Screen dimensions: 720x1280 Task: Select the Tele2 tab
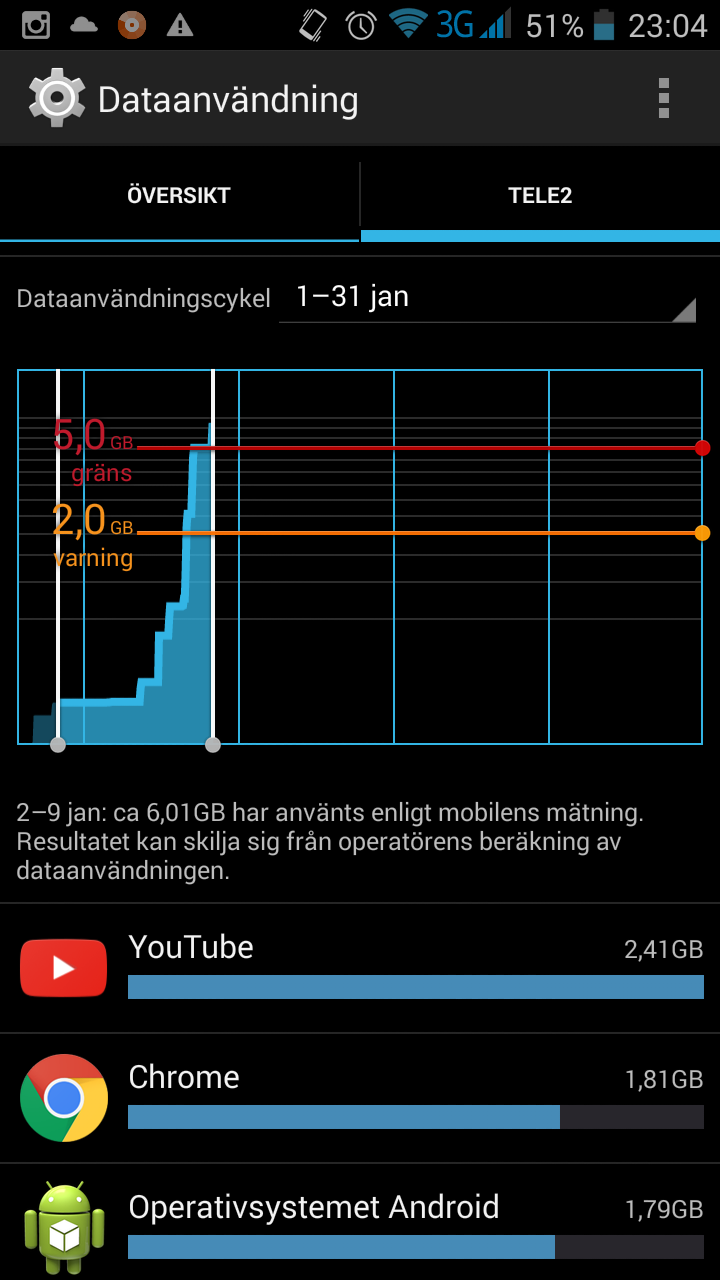pos(540,196)
